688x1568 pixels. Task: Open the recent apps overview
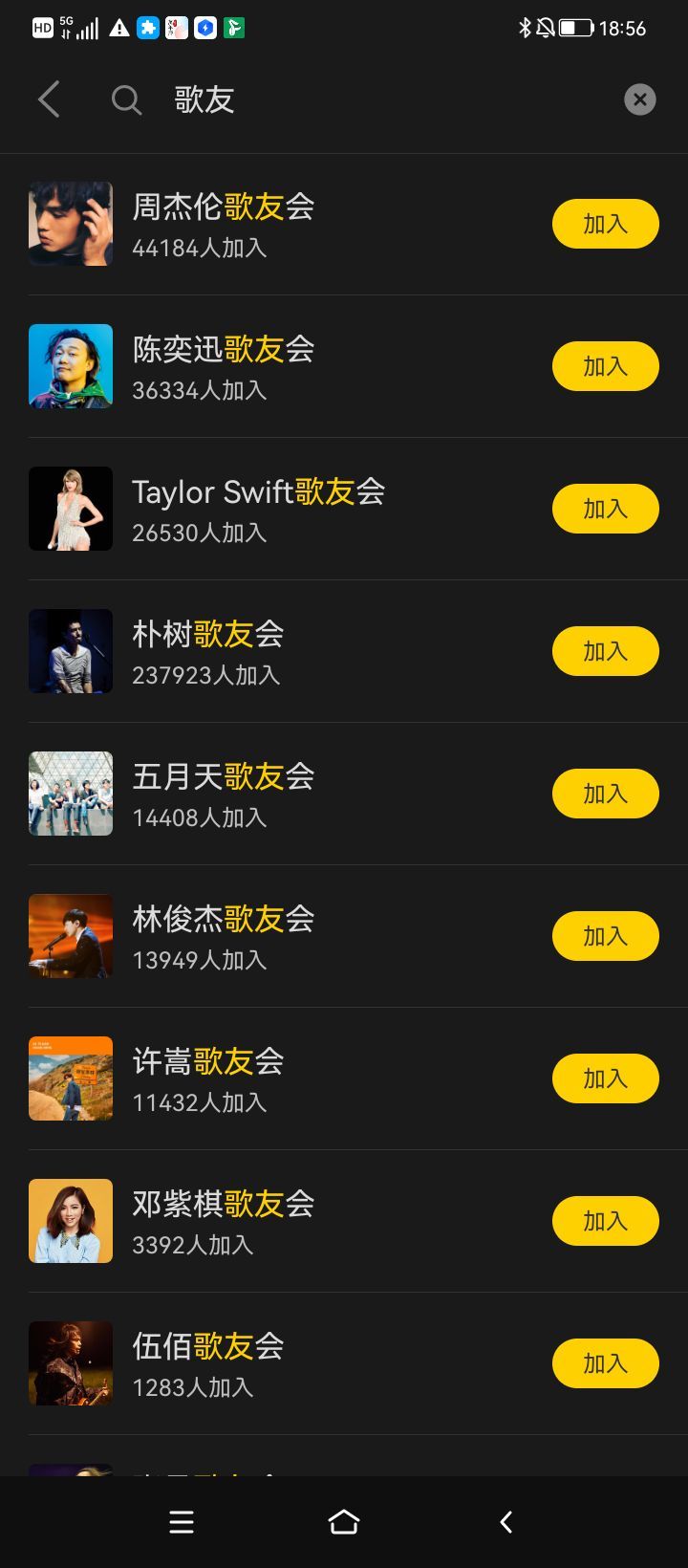click(182, 1522)
